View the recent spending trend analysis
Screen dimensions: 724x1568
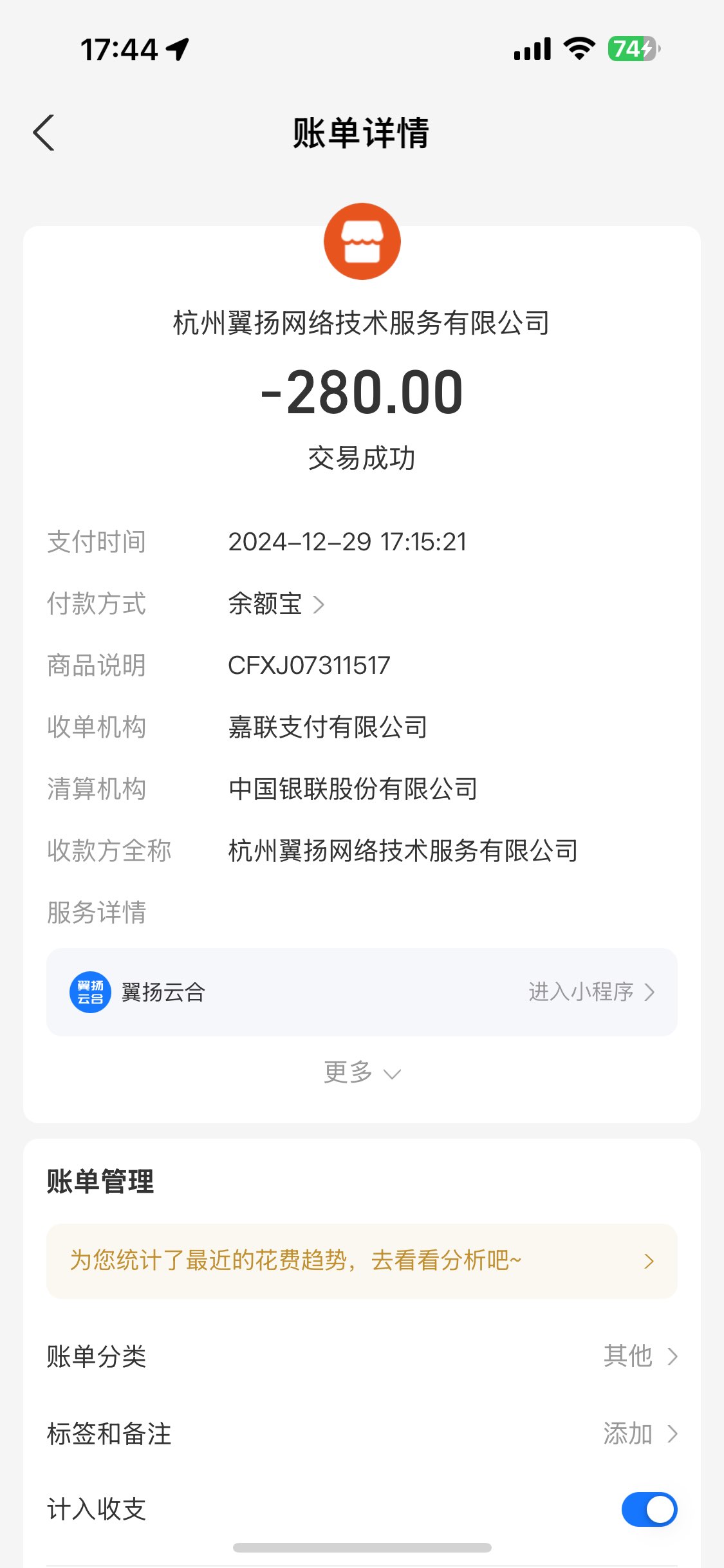click(x=362, y=1260)
